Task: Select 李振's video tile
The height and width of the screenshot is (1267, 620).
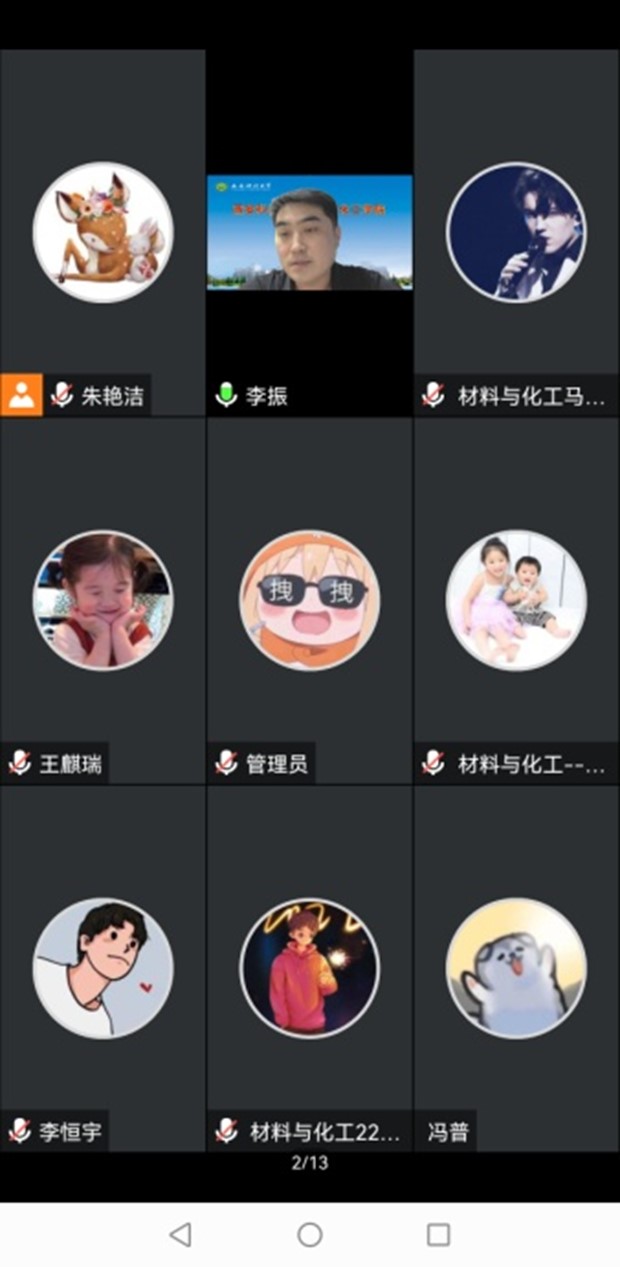Action: point(309,232)
